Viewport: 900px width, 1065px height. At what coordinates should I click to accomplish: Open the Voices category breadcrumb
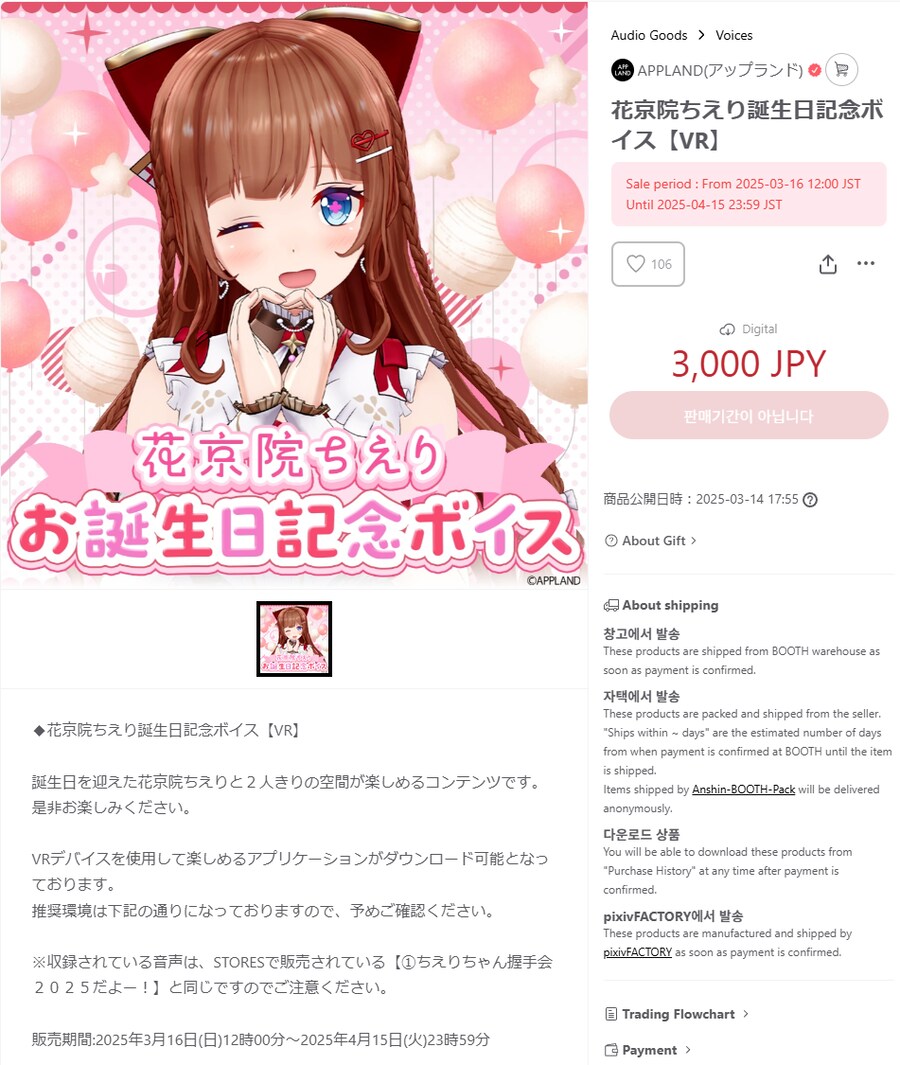coord(733,35)
